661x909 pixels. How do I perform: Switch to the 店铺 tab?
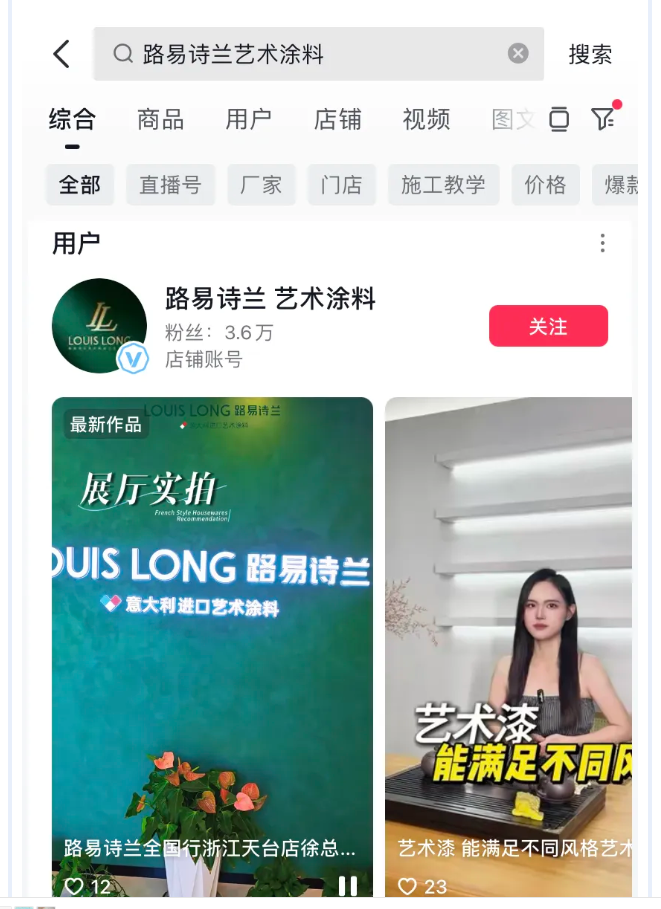point(337,120)
